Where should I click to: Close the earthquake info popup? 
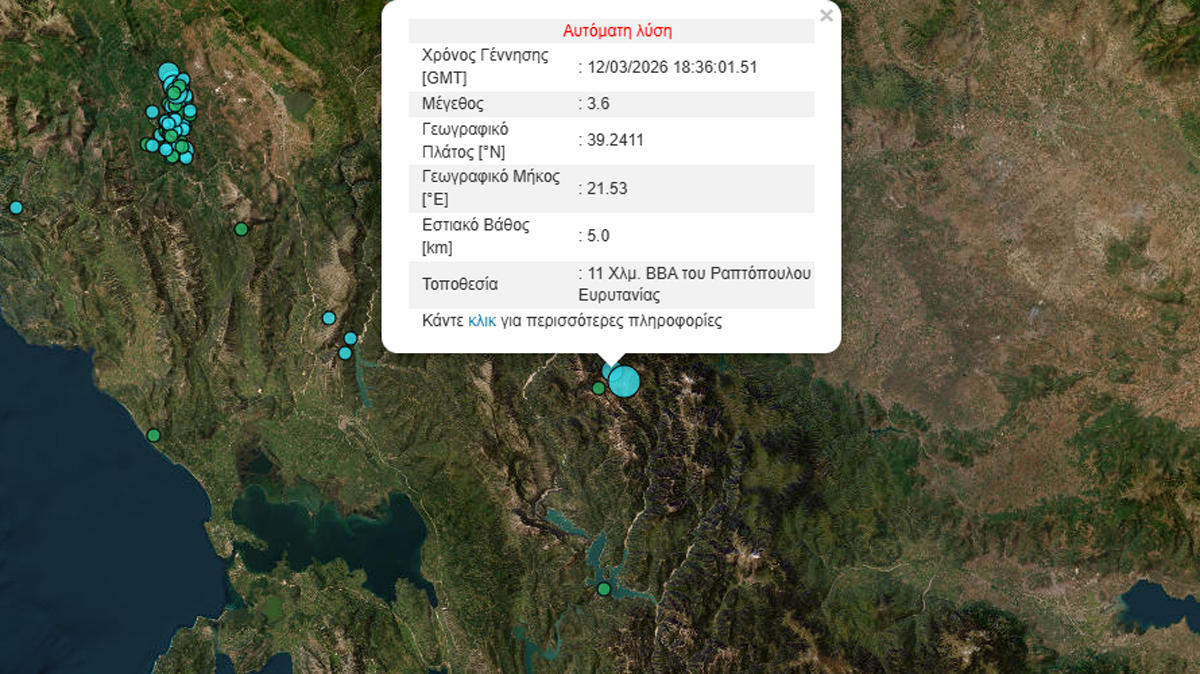tap(826, 16)
